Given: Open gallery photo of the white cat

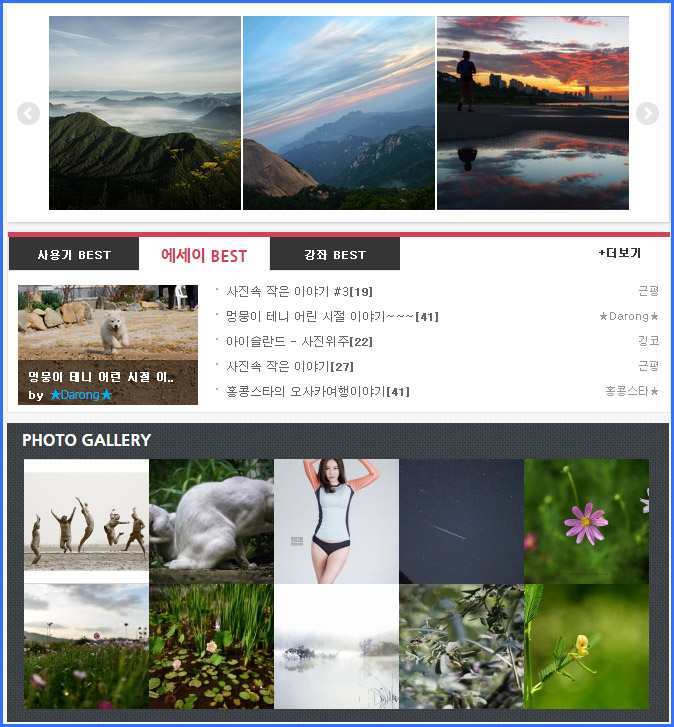Looking at the screenshot, I should (x=211, y=521).
